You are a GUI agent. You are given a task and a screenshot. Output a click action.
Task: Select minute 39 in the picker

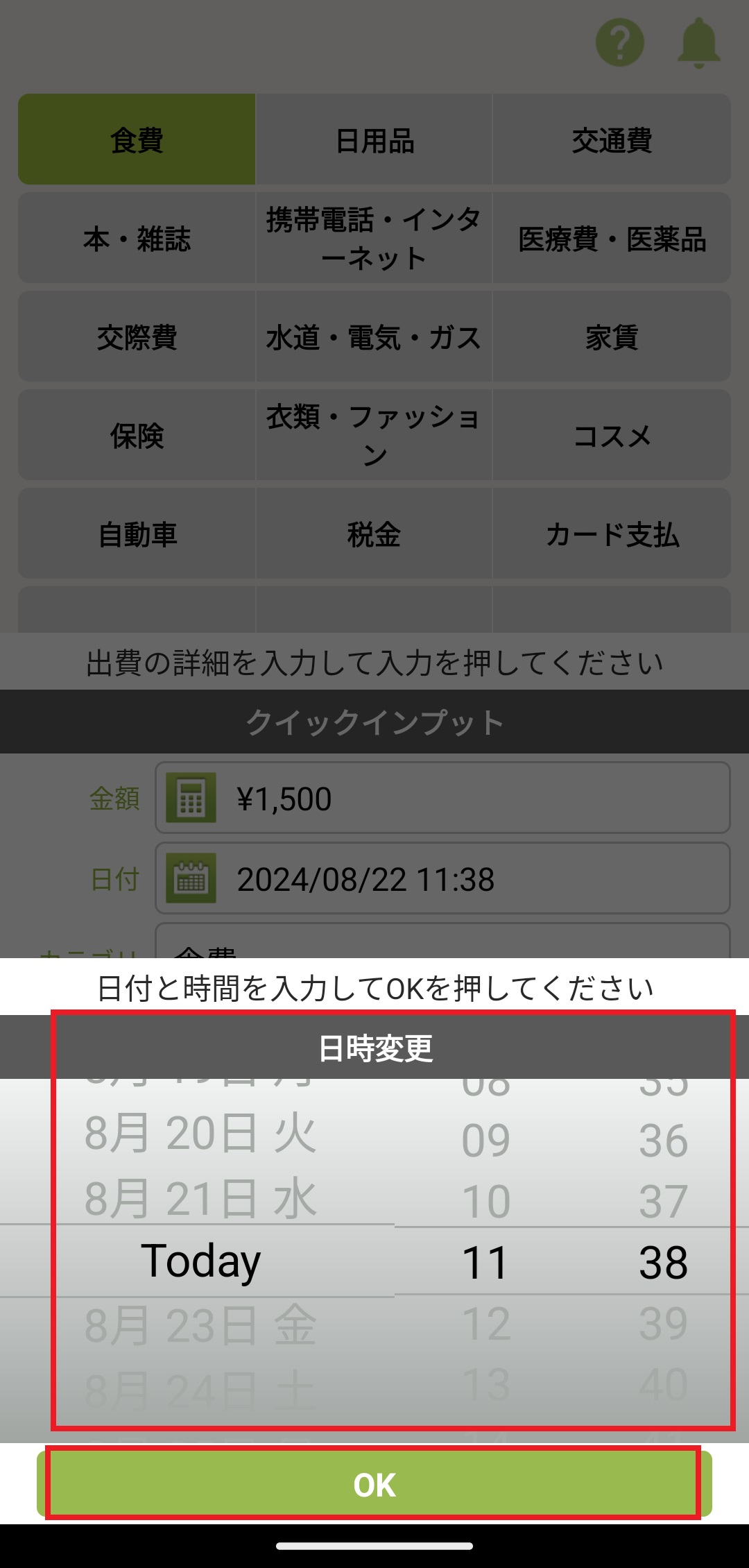point(663,1324)
